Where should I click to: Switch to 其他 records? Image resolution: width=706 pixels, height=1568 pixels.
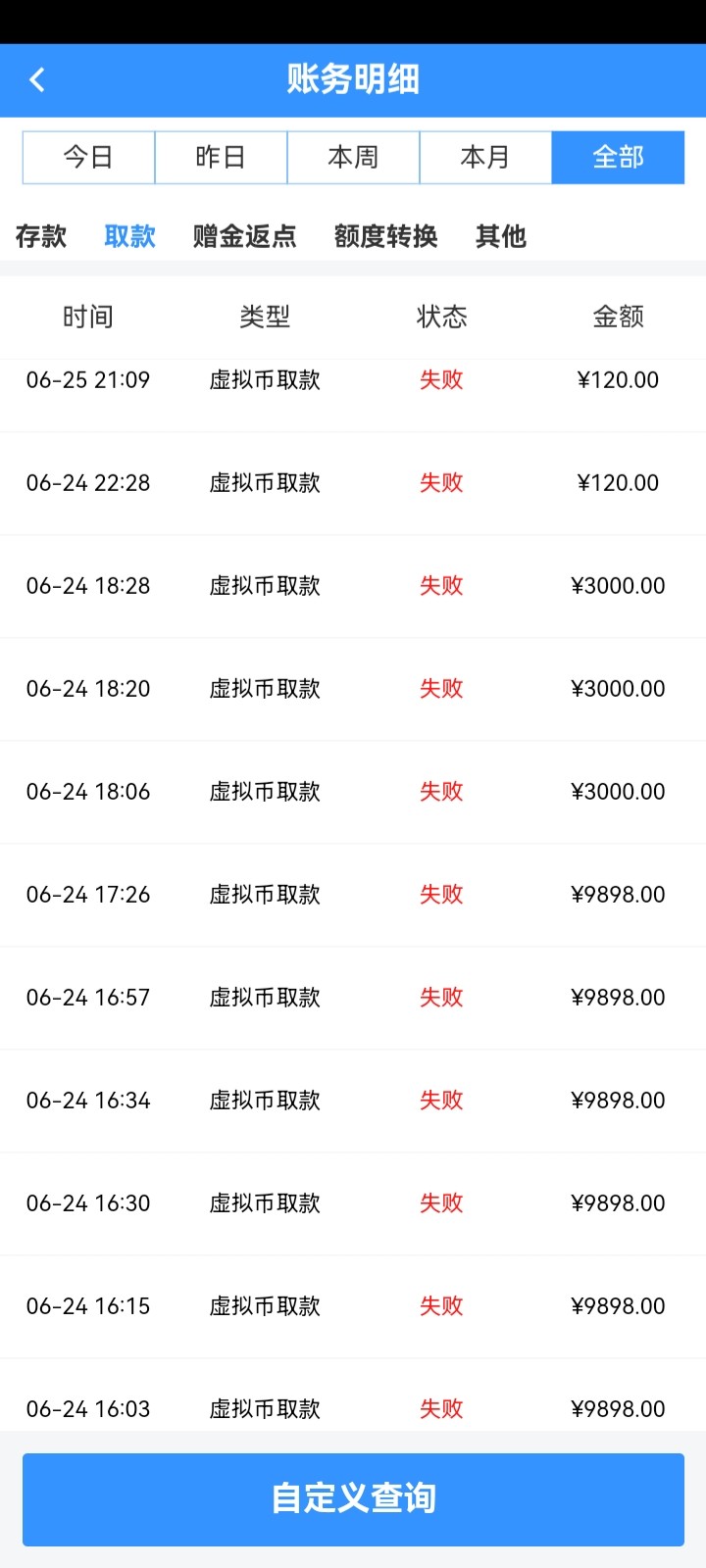click(501, 236)
